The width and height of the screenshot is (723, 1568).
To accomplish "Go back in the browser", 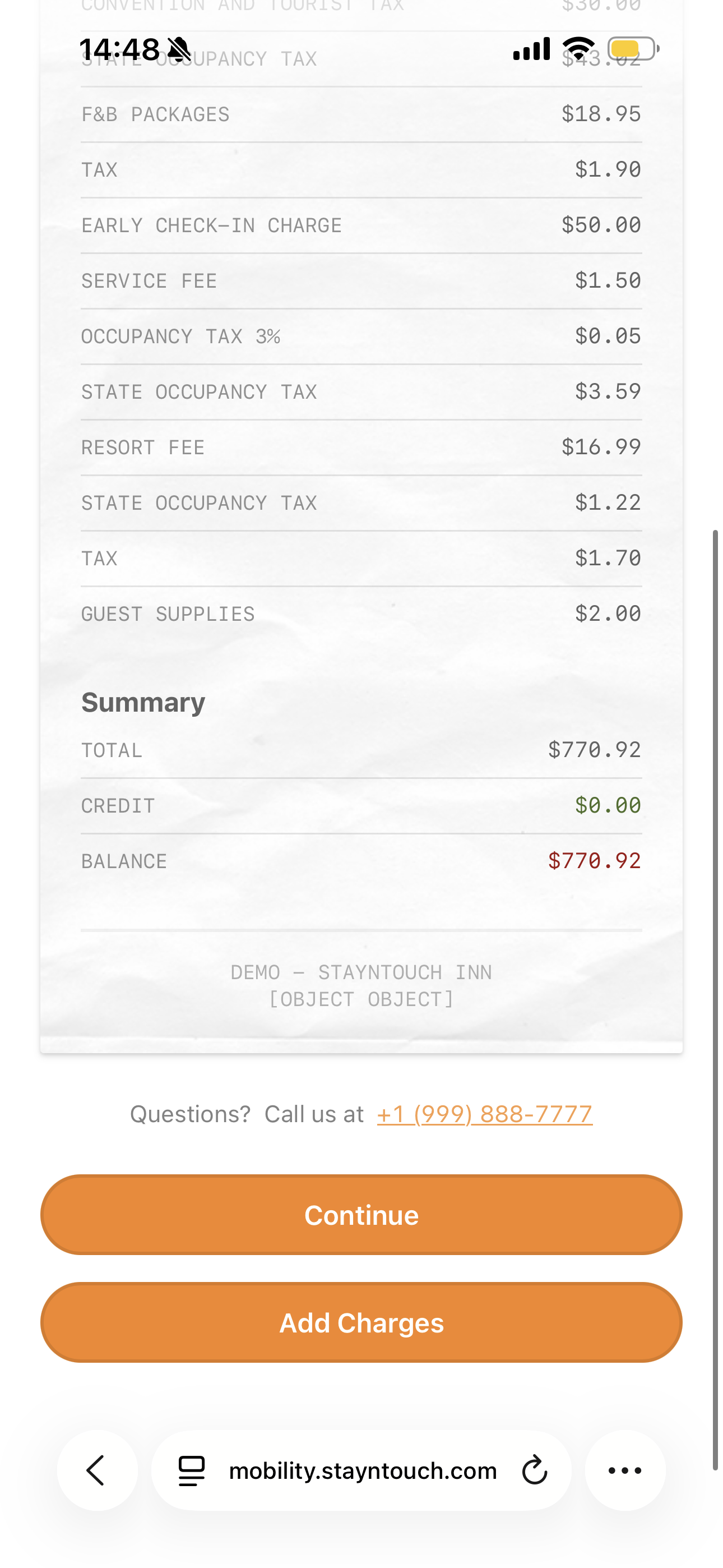I will click(97, 1470).
